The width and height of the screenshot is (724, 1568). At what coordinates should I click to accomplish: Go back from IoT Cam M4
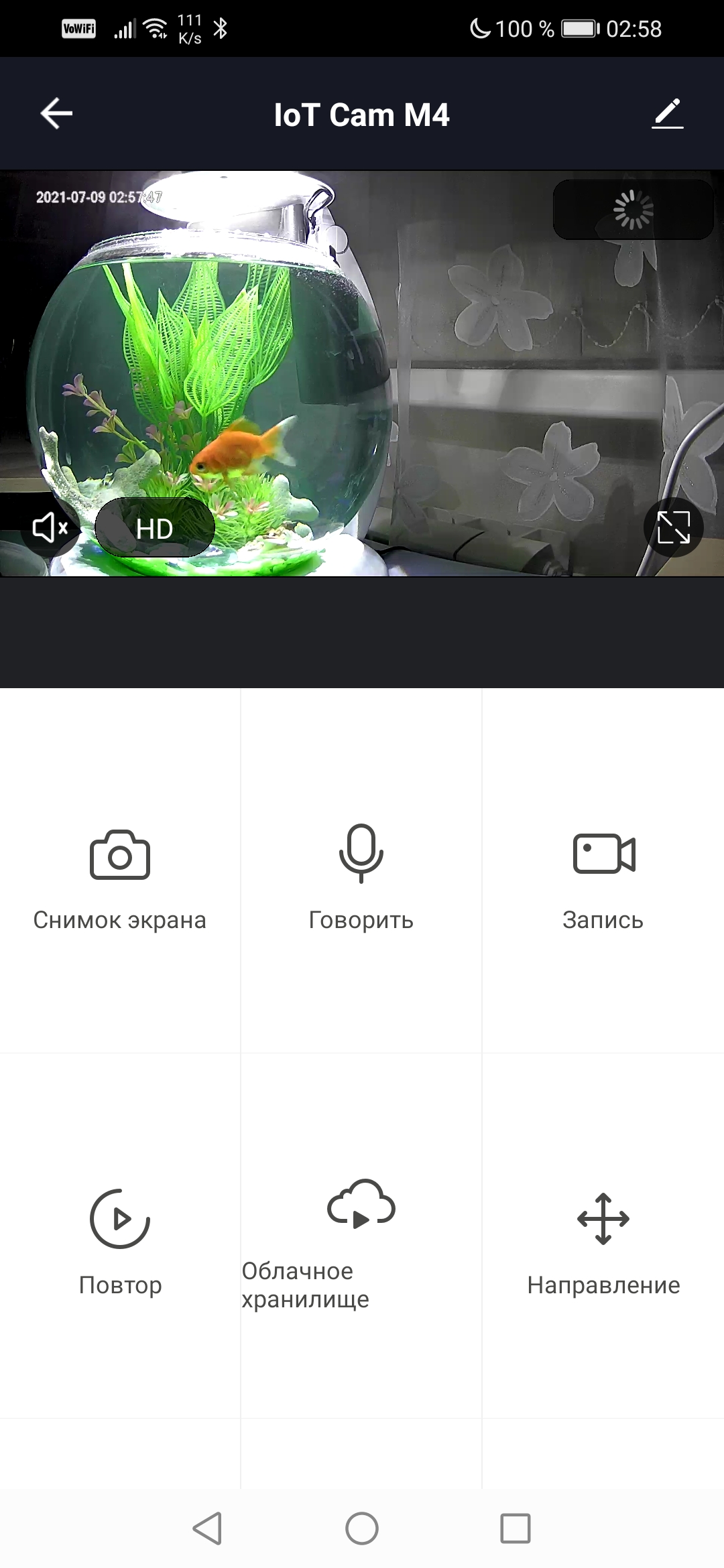pyautogui.click(x=56, y=113)
